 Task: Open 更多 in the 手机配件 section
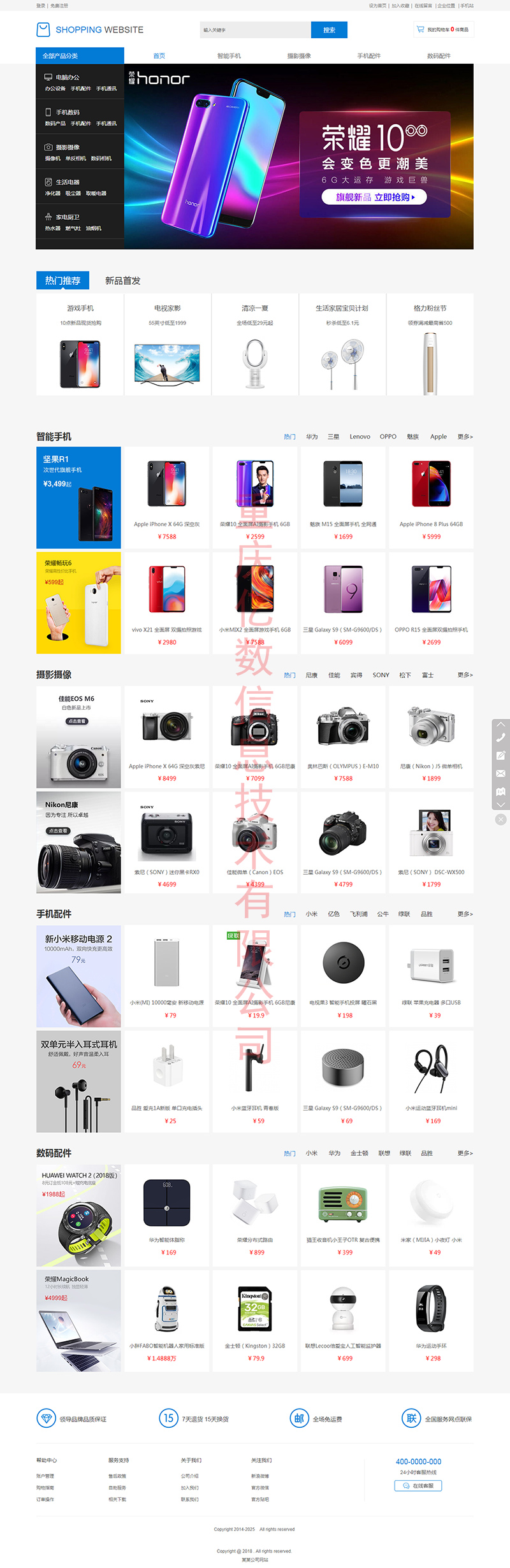(x=465, y=914)
